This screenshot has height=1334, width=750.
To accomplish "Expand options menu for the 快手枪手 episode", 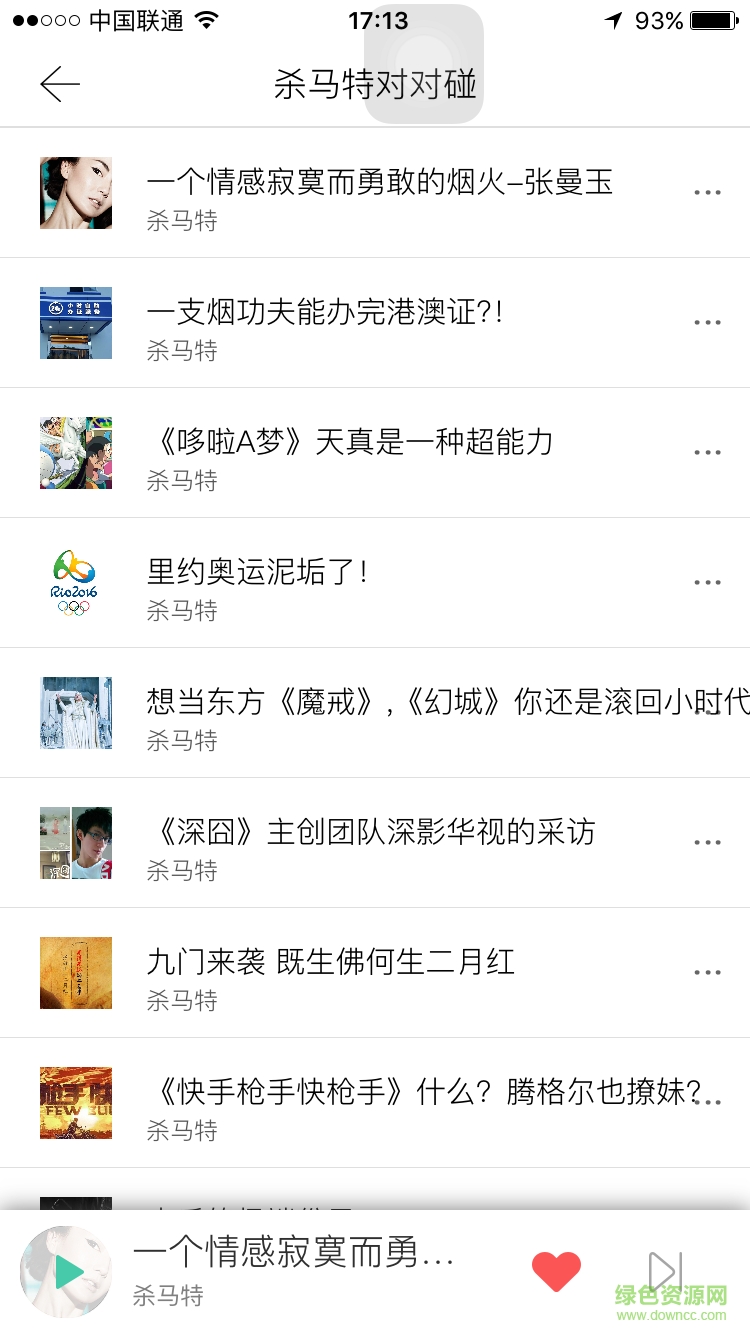I will point(707,1101).
